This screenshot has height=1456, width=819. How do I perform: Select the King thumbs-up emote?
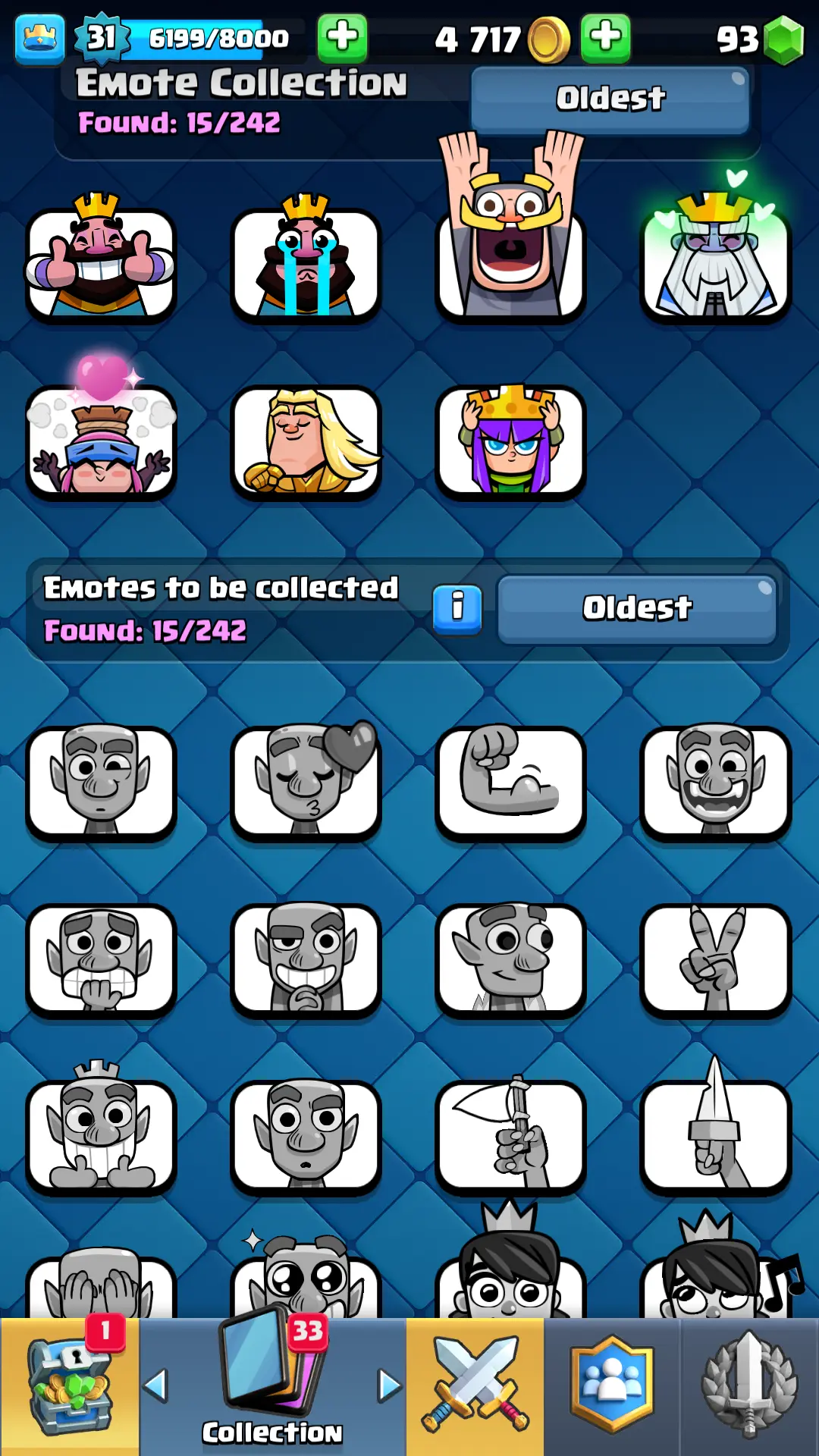(101, 262)
